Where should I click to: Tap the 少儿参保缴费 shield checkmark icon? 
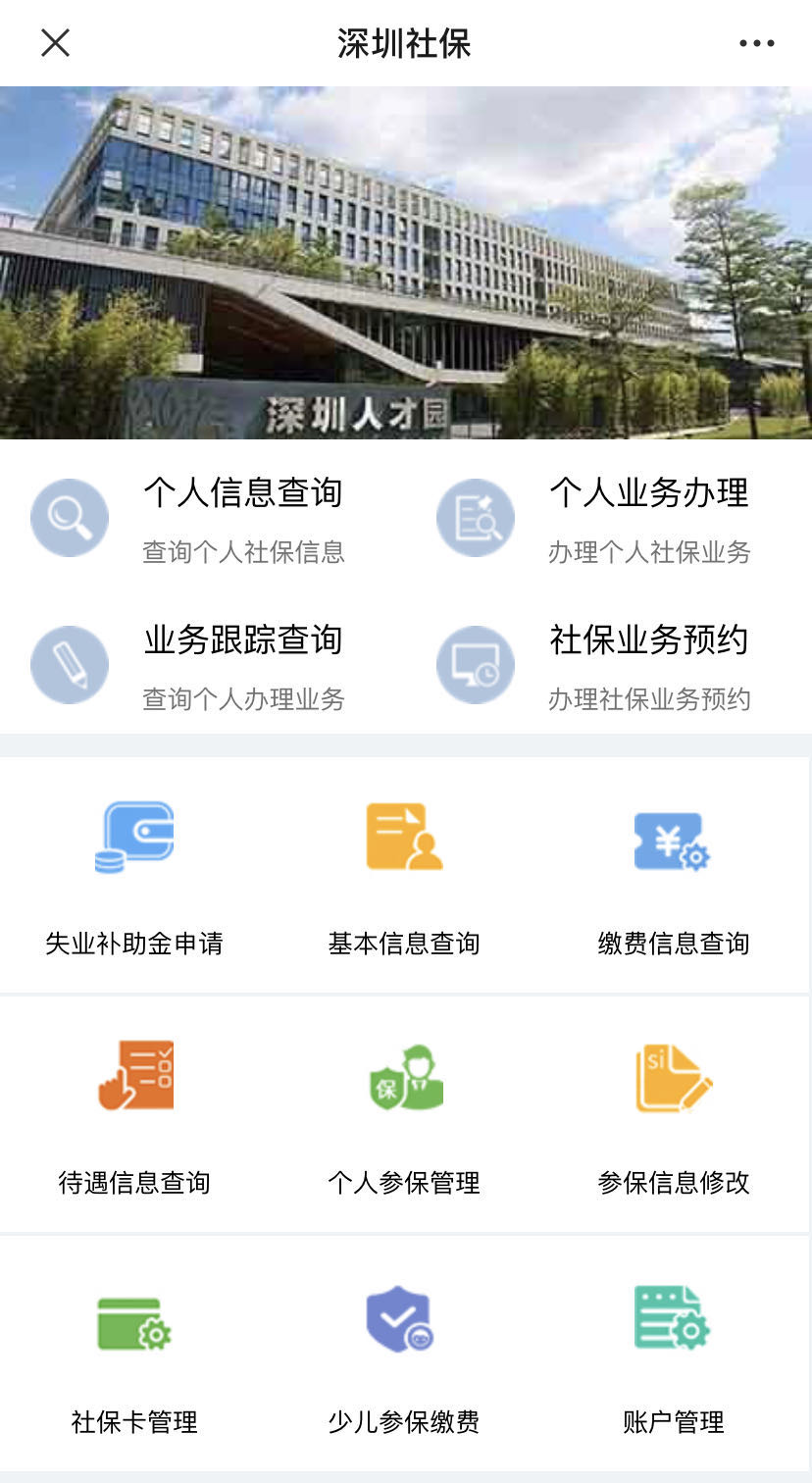(x=400, y=1318)
